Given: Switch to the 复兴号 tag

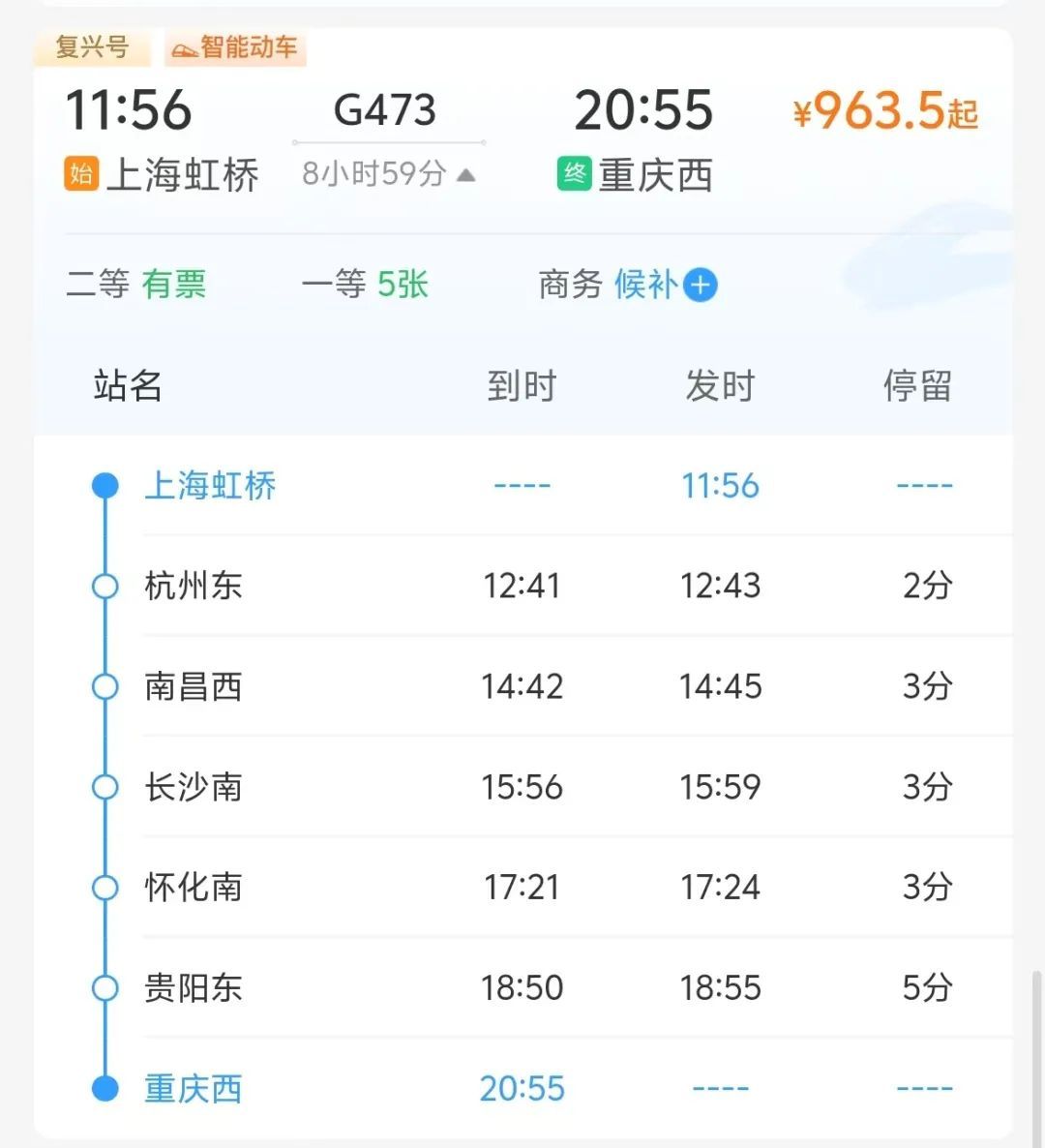Looking at the screenshot, I should click(x=93, y=48).
